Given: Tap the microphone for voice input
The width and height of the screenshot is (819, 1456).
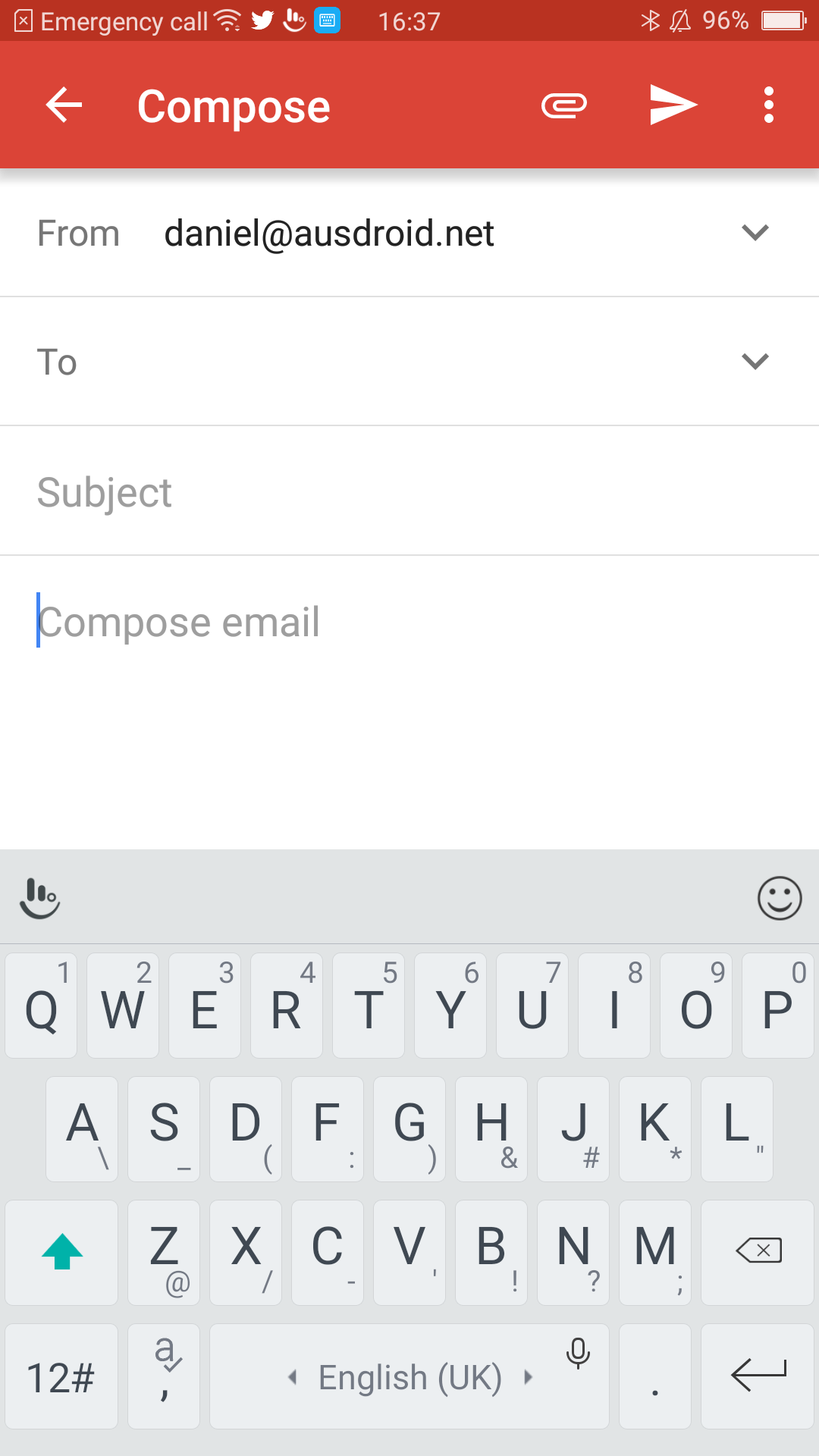Looking at the screenshot, I should click(578, 1353).
